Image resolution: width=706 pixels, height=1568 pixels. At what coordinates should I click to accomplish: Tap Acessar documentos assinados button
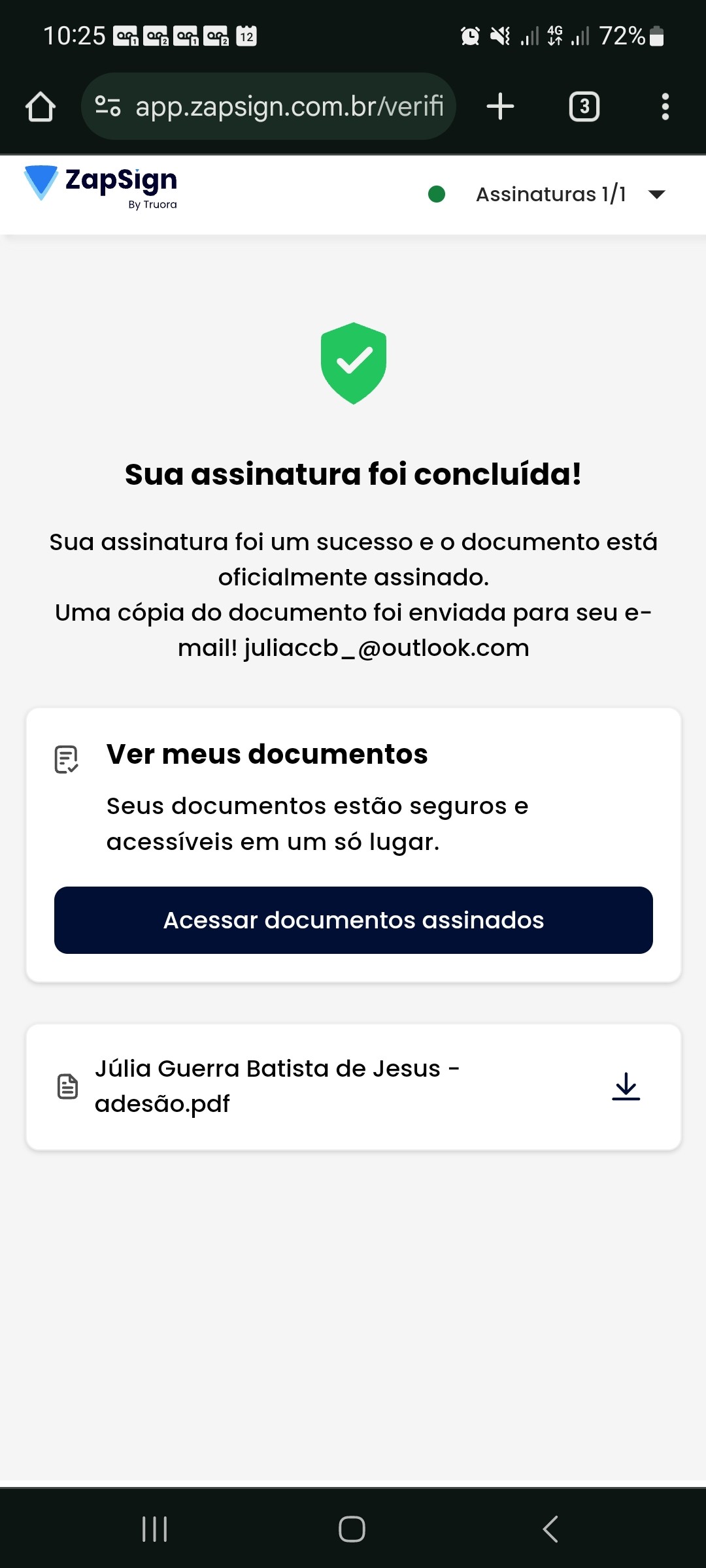[353, 920]
